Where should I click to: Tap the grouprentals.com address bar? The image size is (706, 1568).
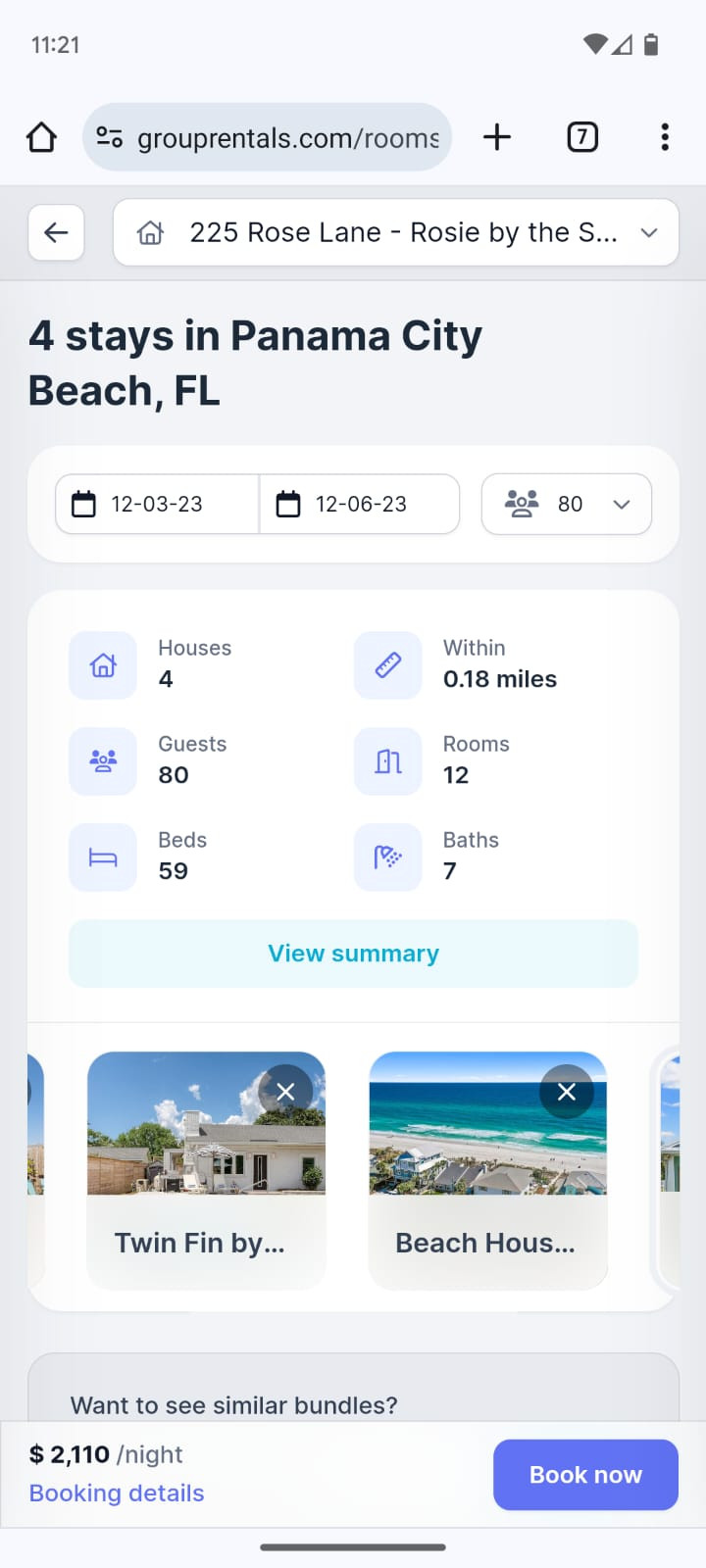[284, 137]
